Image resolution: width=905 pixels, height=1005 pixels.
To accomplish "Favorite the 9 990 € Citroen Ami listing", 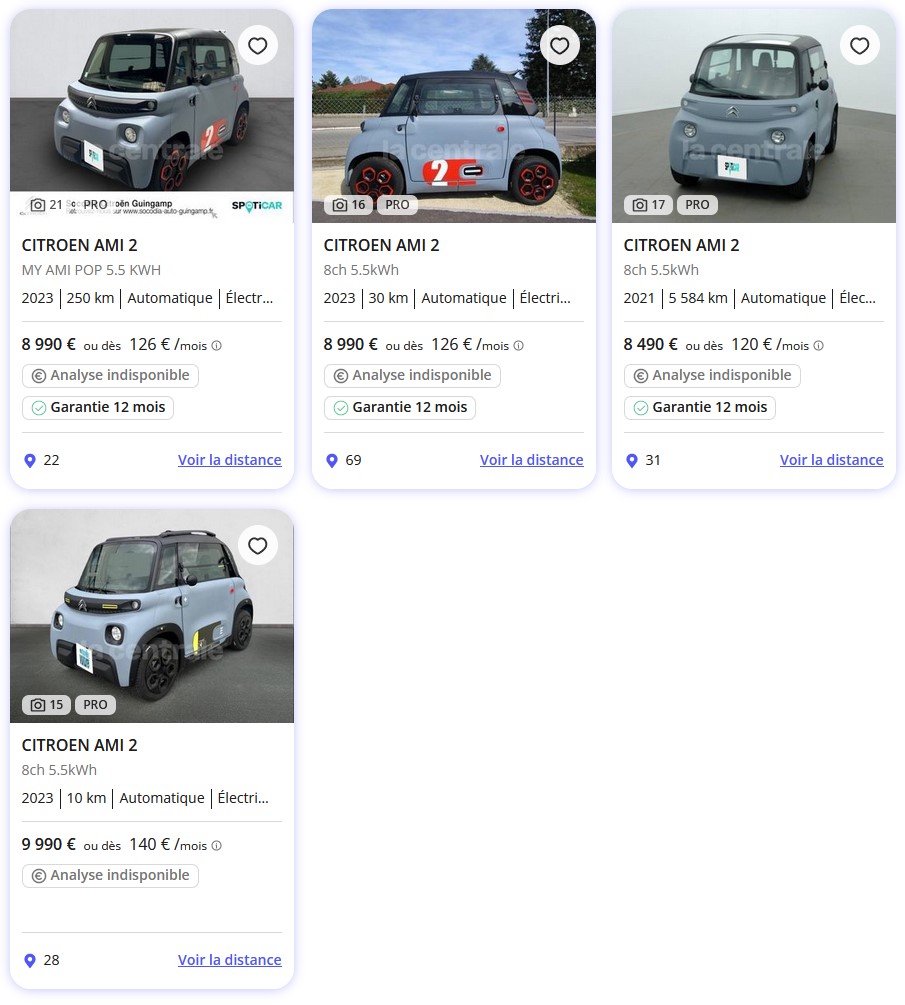I will (258, 546).
